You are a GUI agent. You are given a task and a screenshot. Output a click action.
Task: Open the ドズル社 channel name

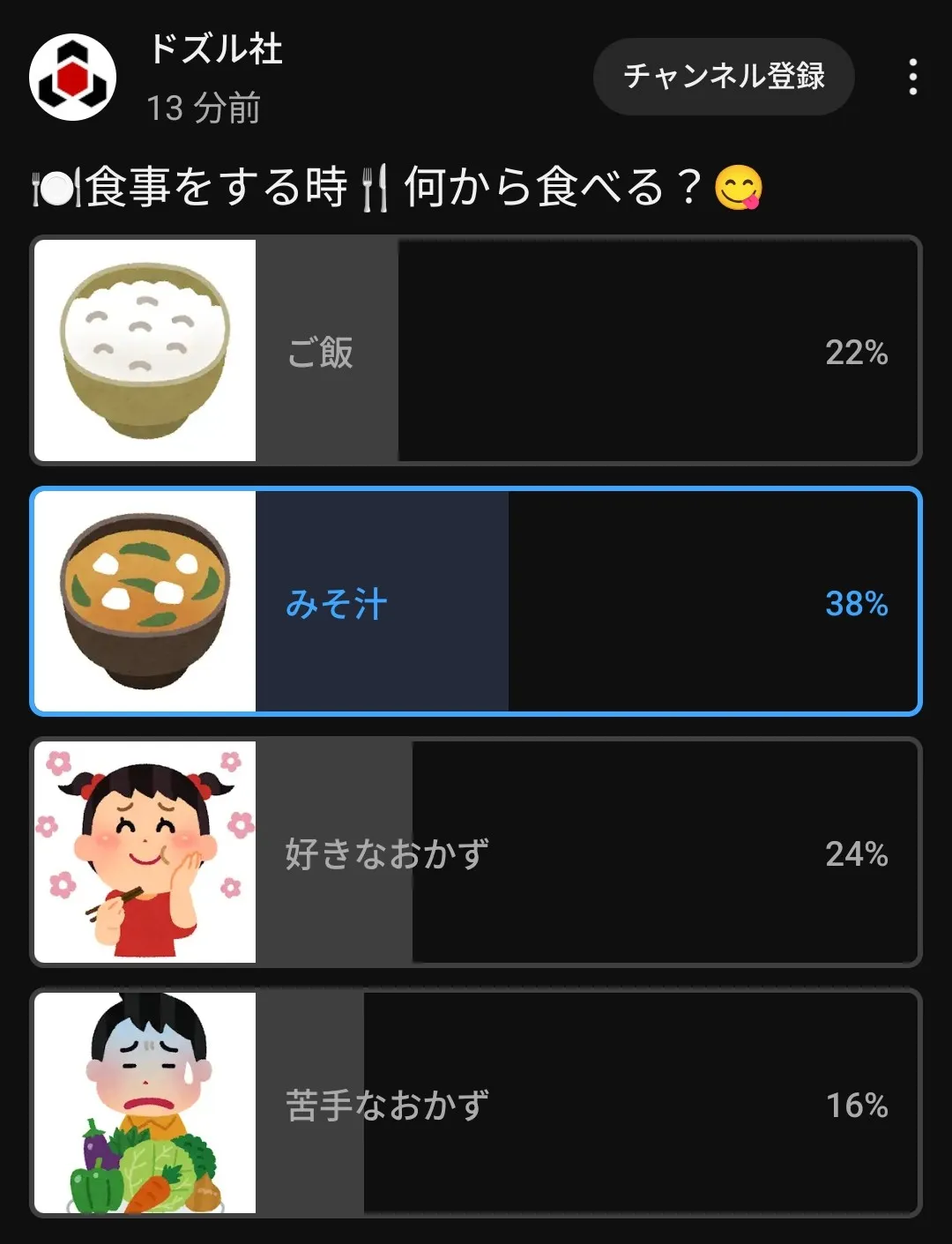216,49
